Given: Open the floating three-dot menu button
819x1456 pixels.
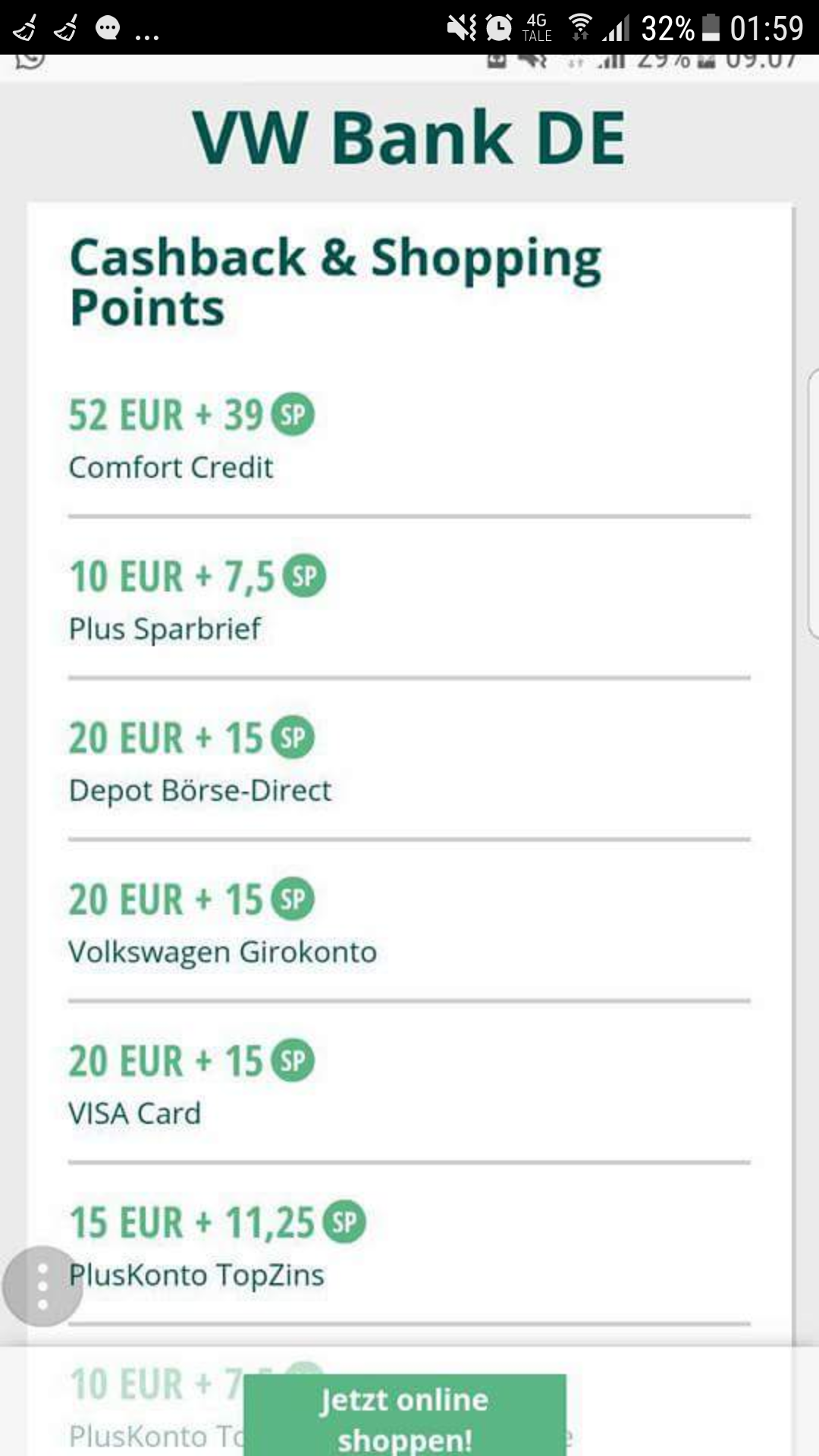Looking at the screenshot, I should tap(42, 1286).
